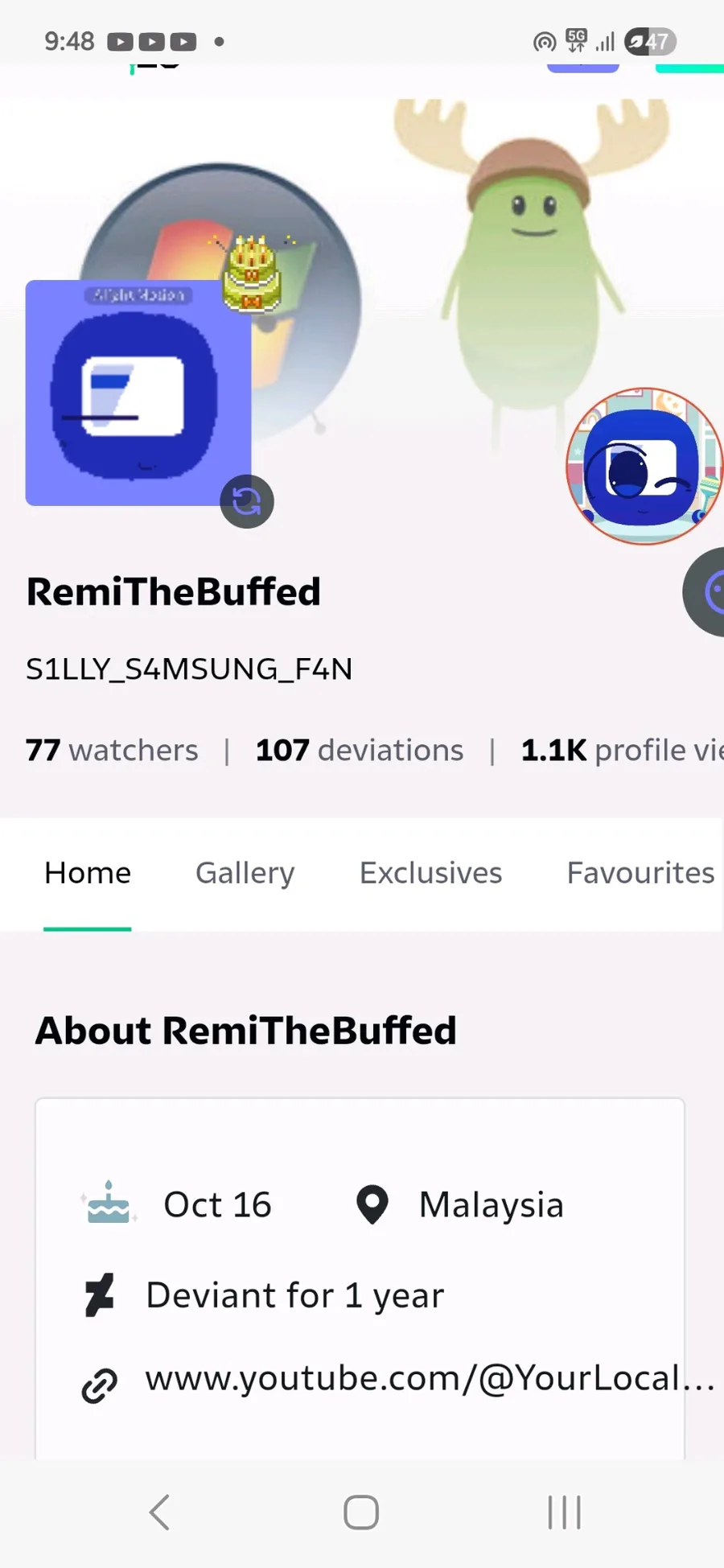View the 77 watchers list
Screen dimensions: 724x1568
coord(112,750)
